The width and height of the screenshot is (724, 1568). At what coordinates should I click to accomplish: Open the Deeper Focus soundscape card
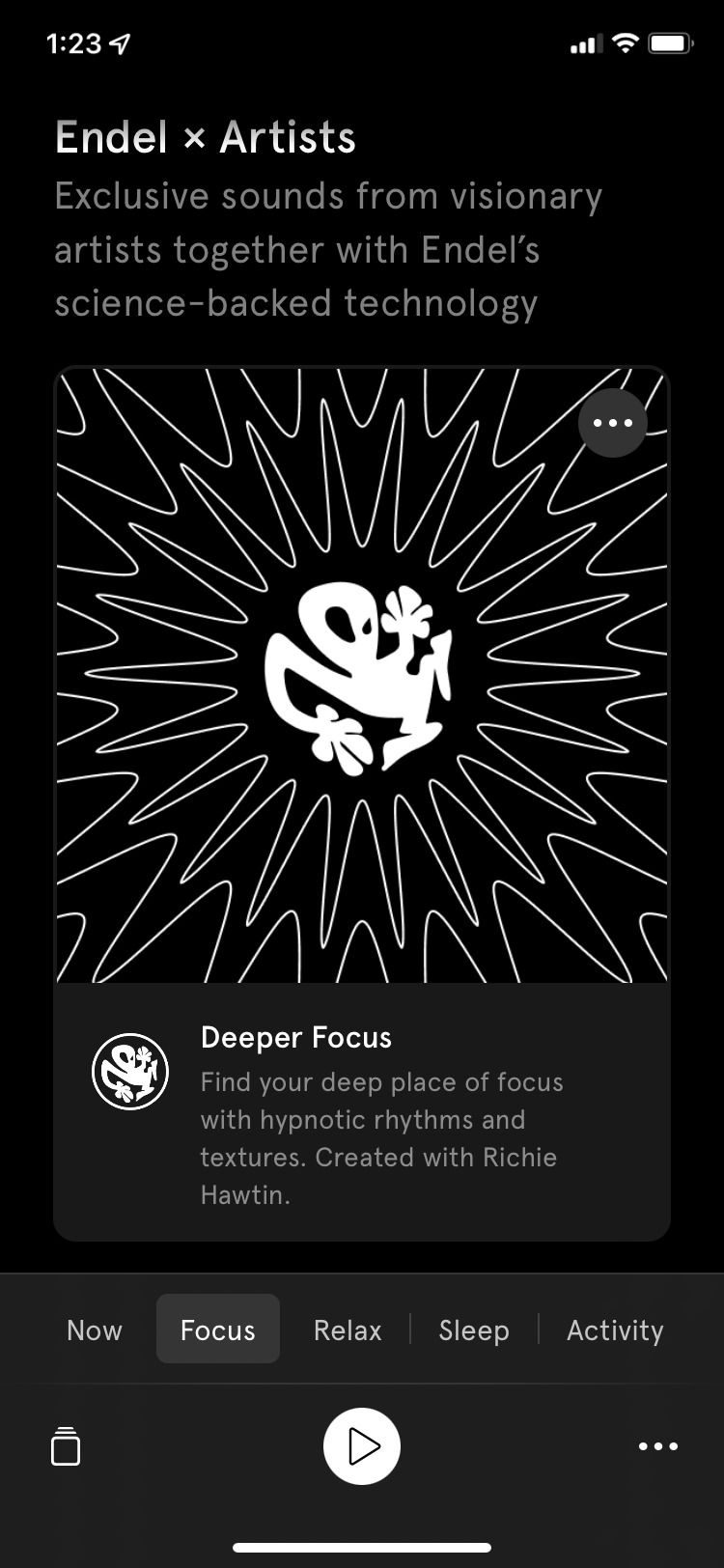point(362,1110)
